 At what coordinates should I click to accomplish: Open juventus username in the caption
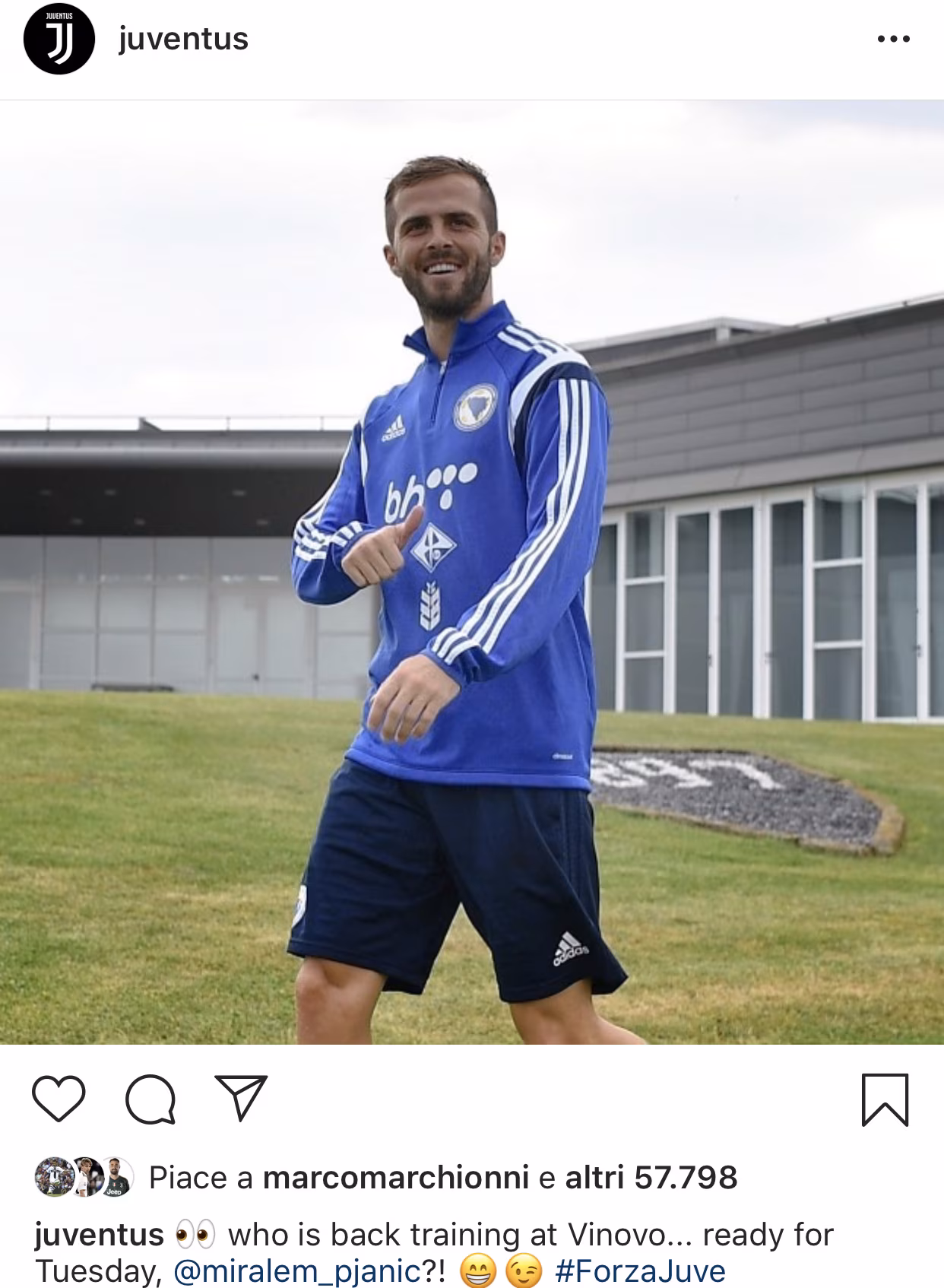99,1235
